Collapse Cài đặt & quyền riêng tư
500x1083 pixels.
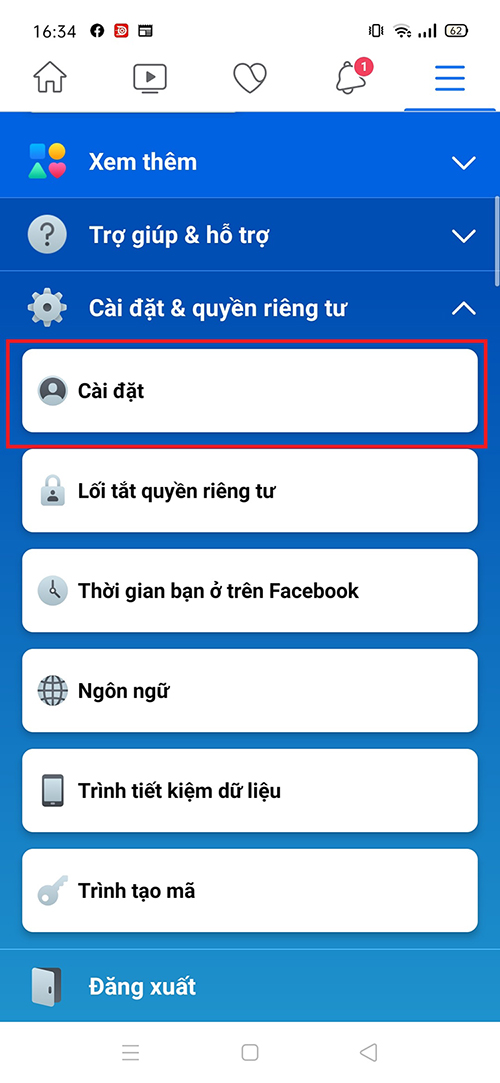pyautogui.click(x=250, y=308)
